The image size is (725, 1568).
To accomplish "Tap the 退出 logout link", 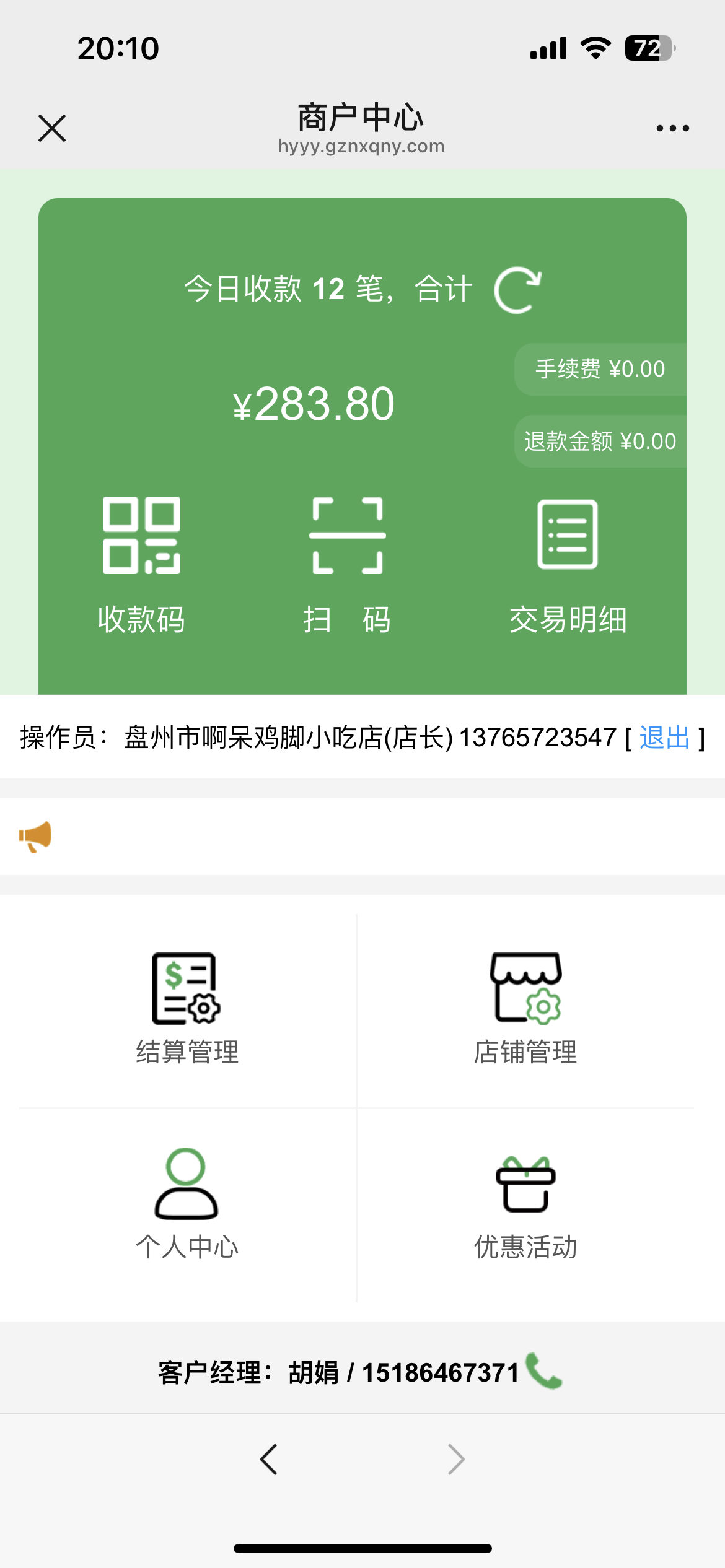I will click(x=664, y=738).
